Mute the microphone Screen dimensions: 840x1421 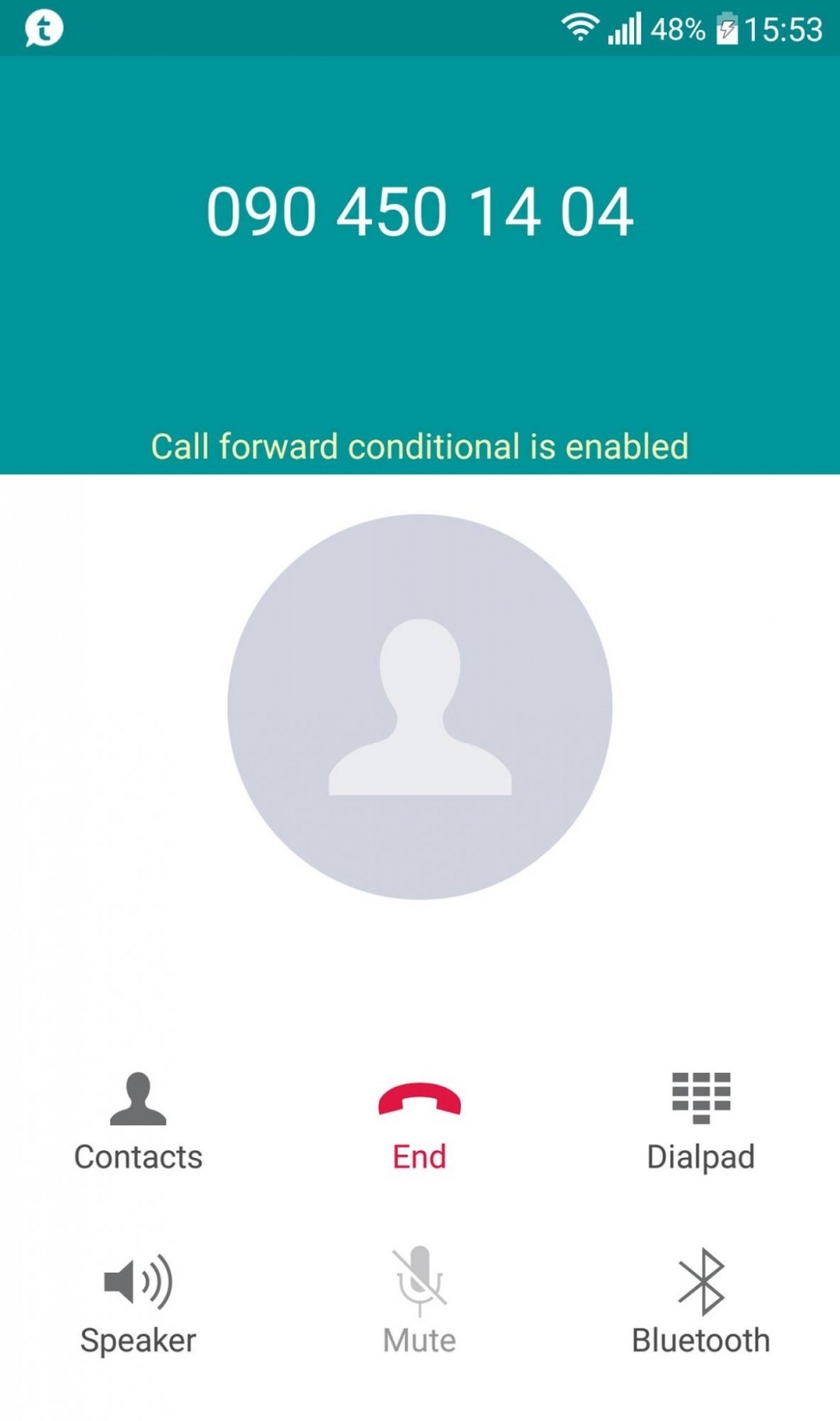419,1301
